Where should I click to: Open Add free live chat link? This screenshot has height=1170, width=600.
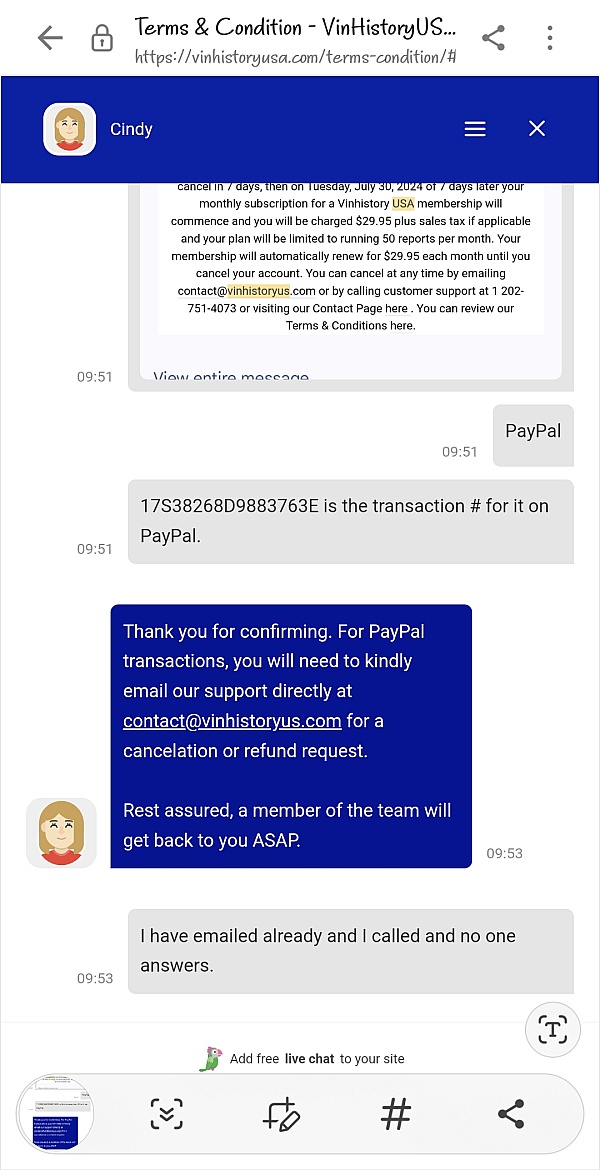tap(316, 1058)
